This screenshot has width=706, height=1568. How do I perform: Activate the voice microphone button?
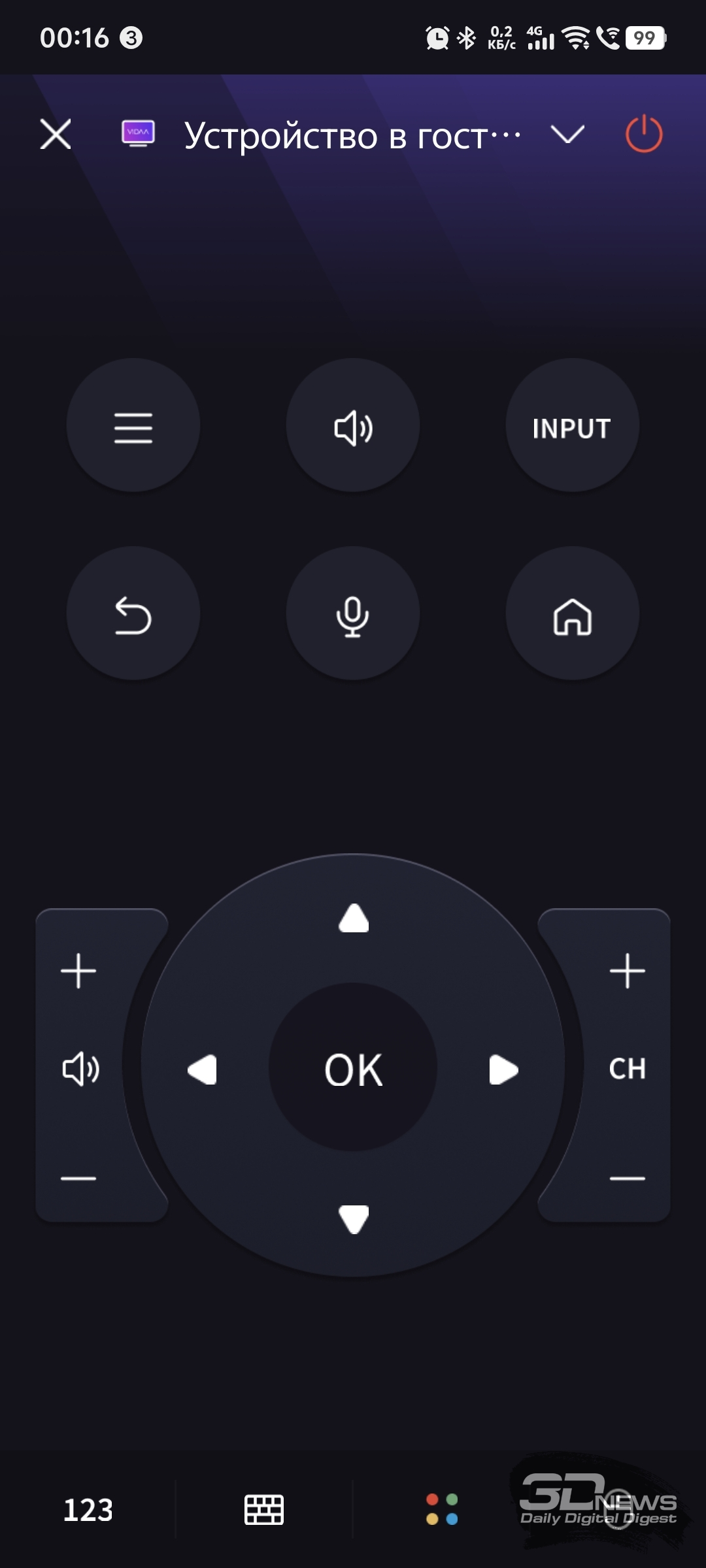pyautogui.click(x=353, y=613)
